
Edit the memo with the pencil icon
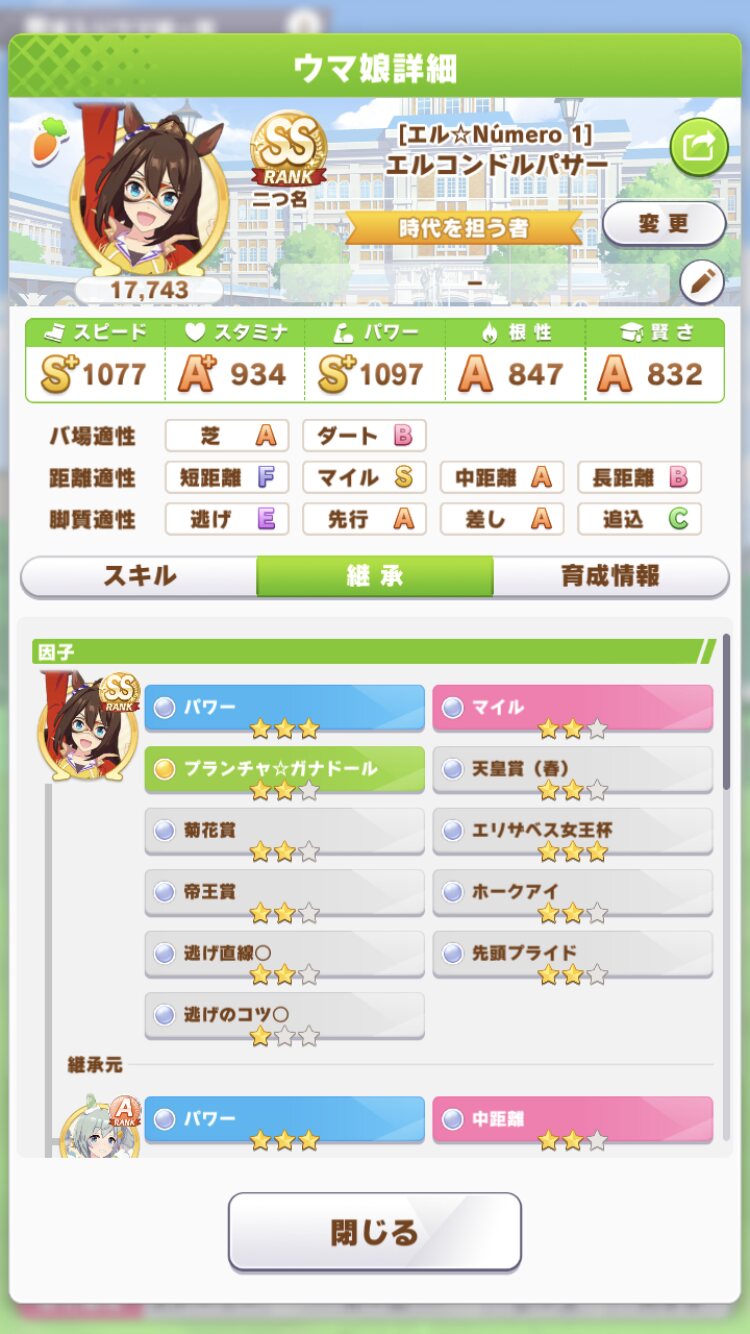point(701,284)
